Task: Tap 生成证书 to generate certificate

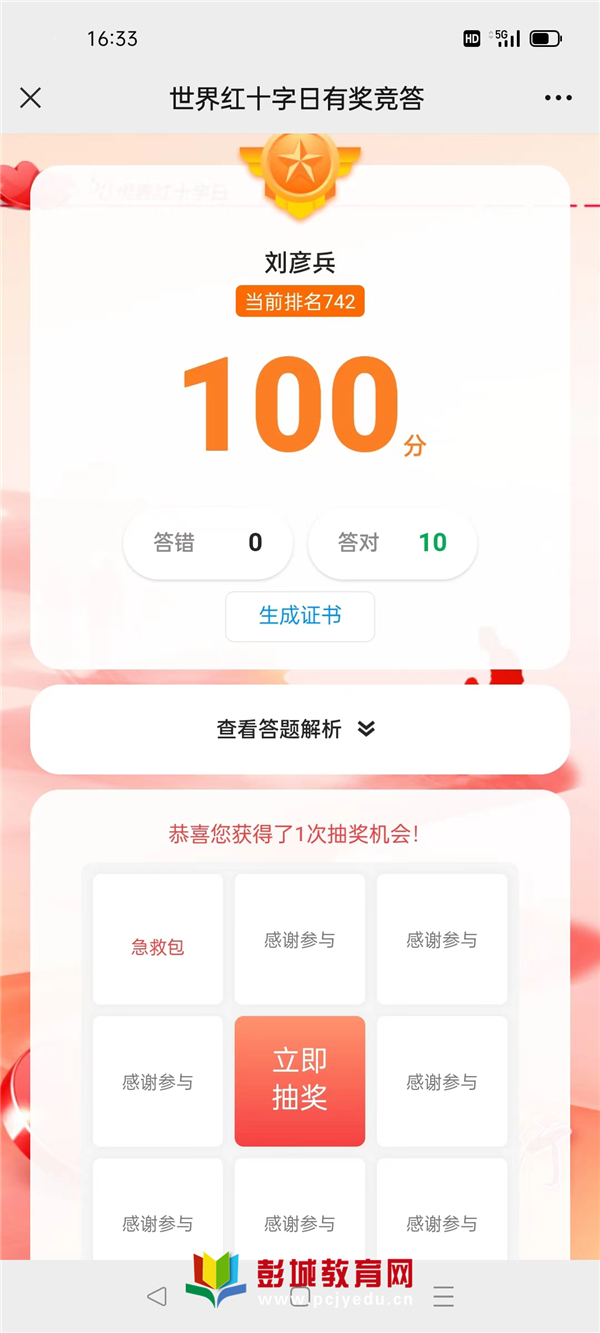Action: tap(300, 616)
